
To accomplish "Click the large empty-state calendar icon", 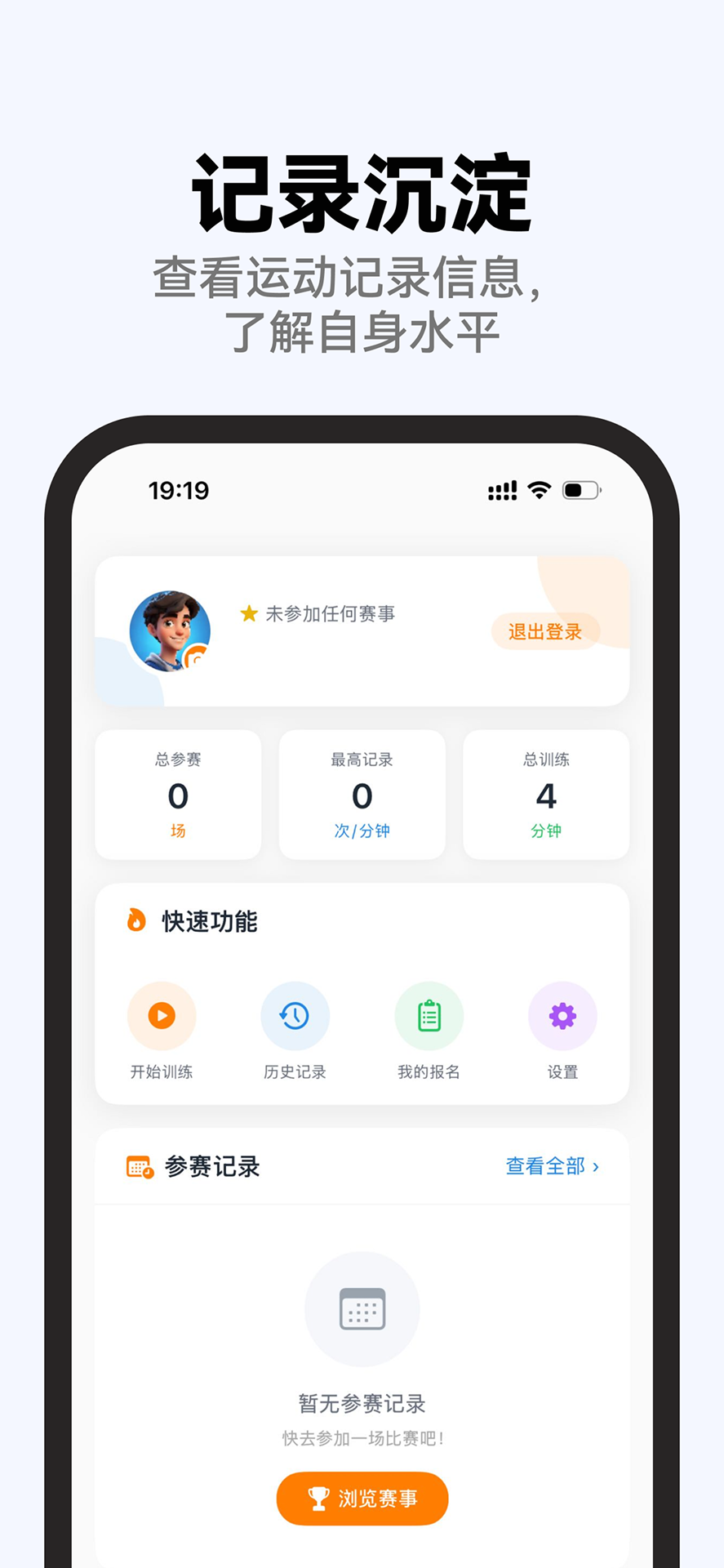I will click(x=362, y=1308).
